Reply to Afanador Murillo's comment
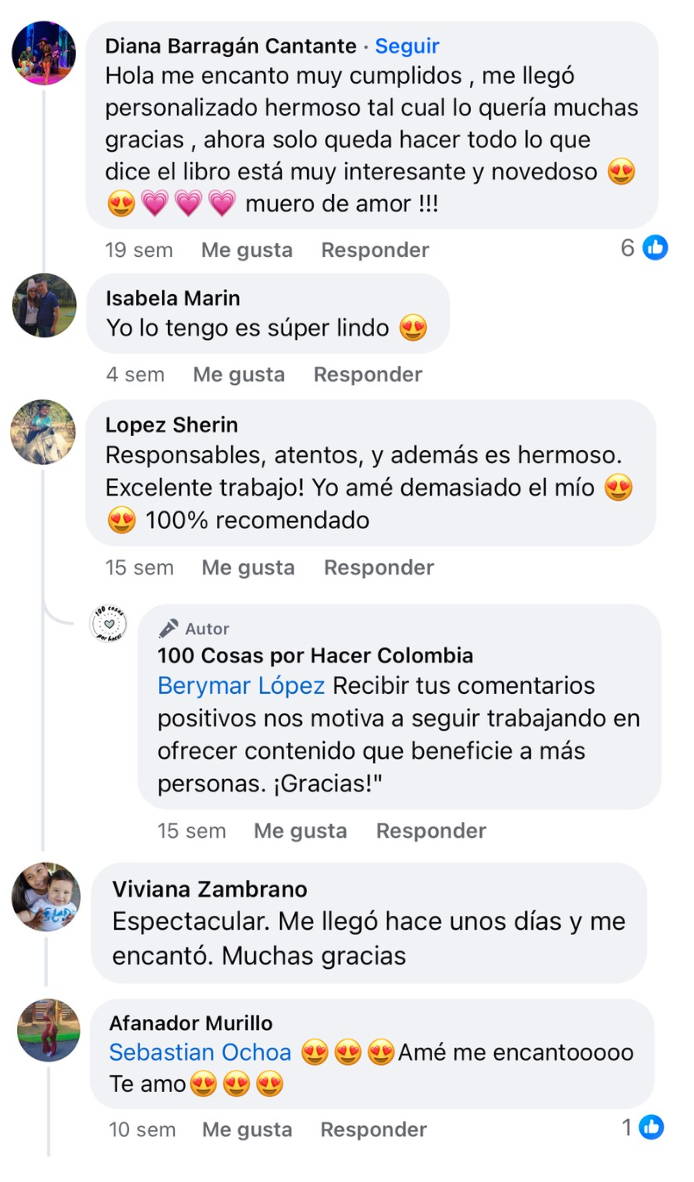Image resolution: width=694 pixels, height=1182 pixels. coord(373,1129)
